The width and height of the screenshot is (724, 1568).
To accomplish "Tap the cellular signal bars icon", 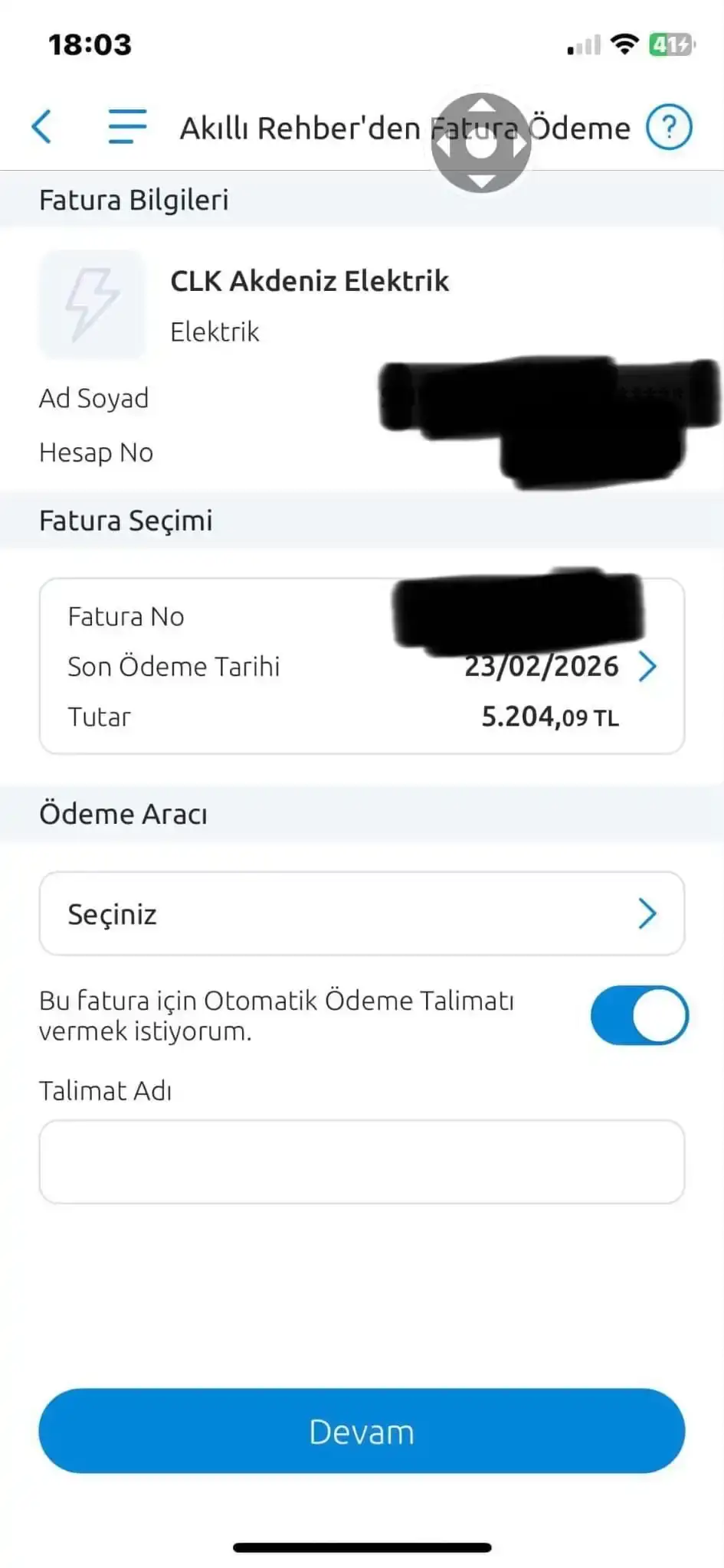I will [x=584, y=44].
